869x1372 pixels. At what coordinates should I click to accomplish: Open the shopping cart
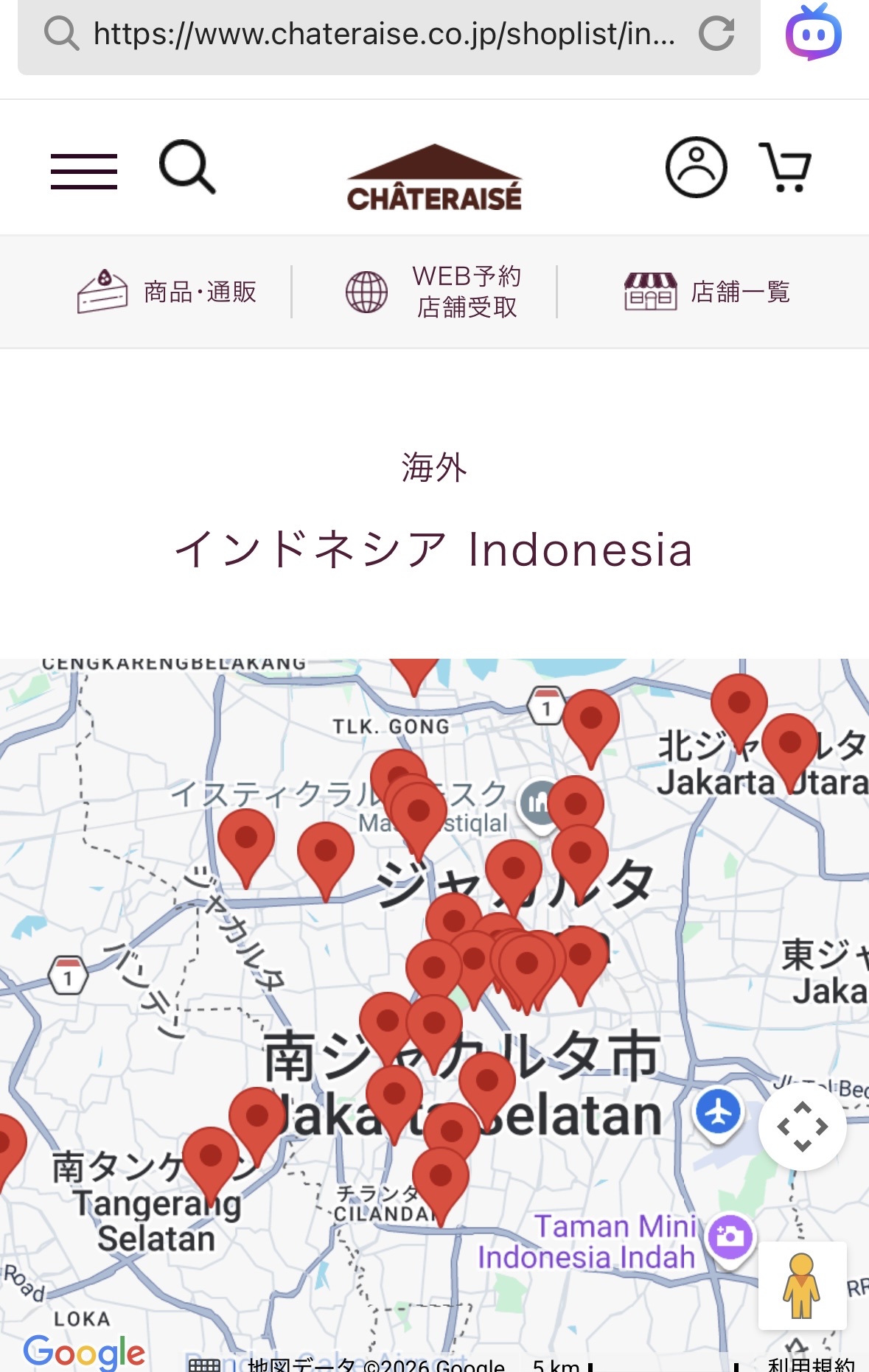(x=786, y=167)
